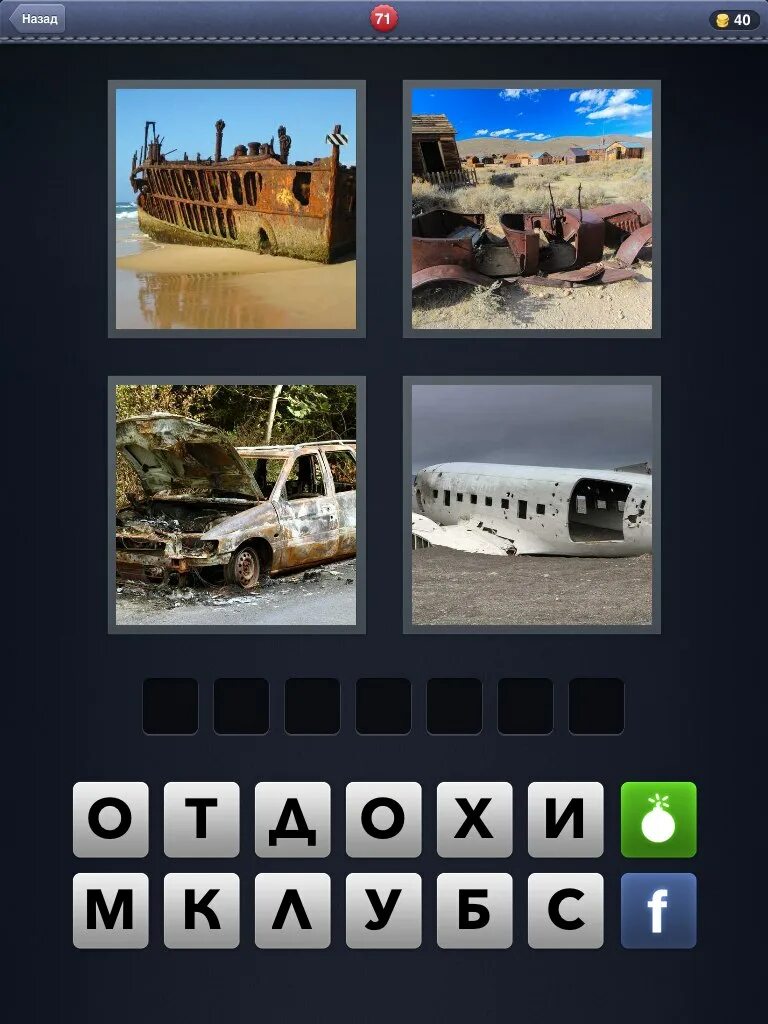Screen dimensions: 768x1024
Task: Choose the letter Л tile
Action: 292,911
